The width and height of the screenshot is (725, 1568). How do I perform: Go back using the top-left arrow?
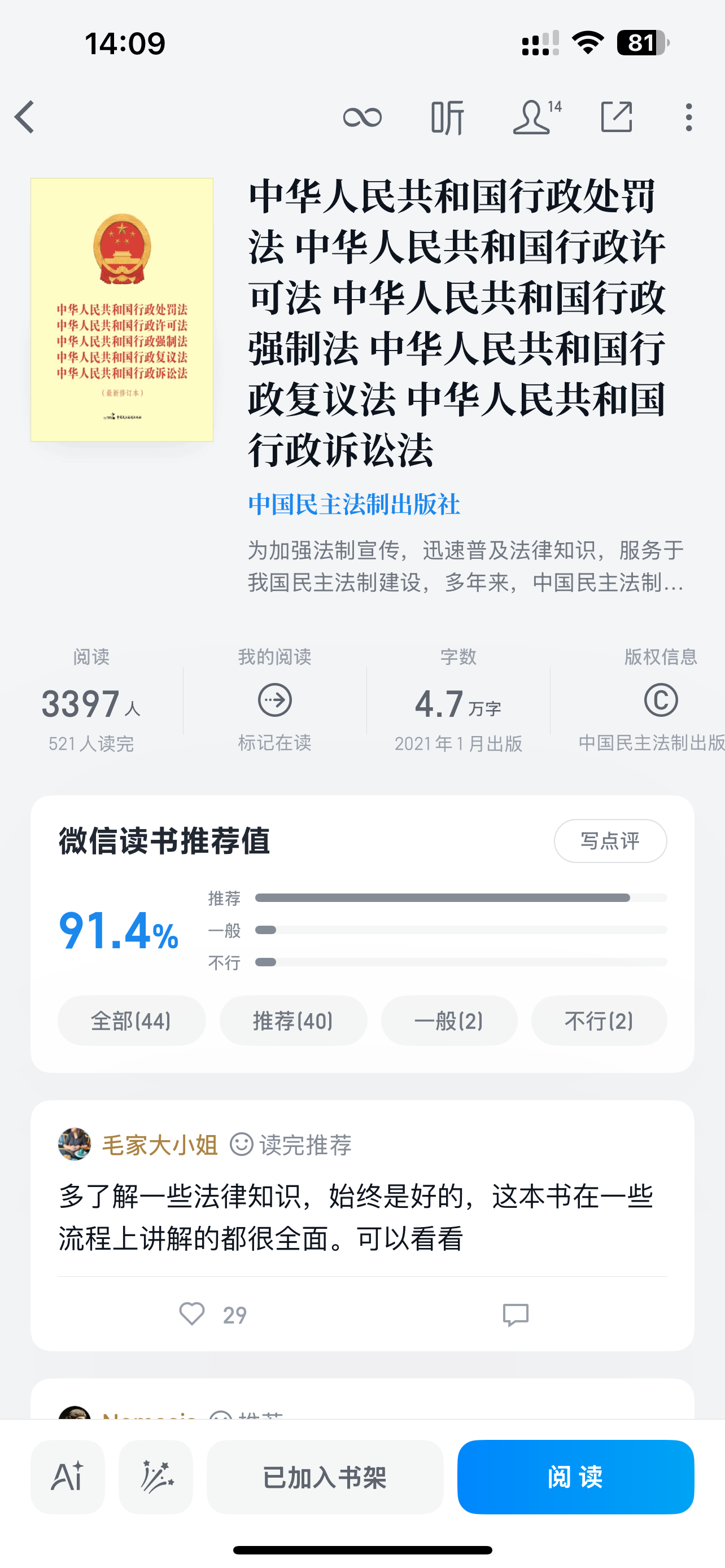tap(24, 117)
